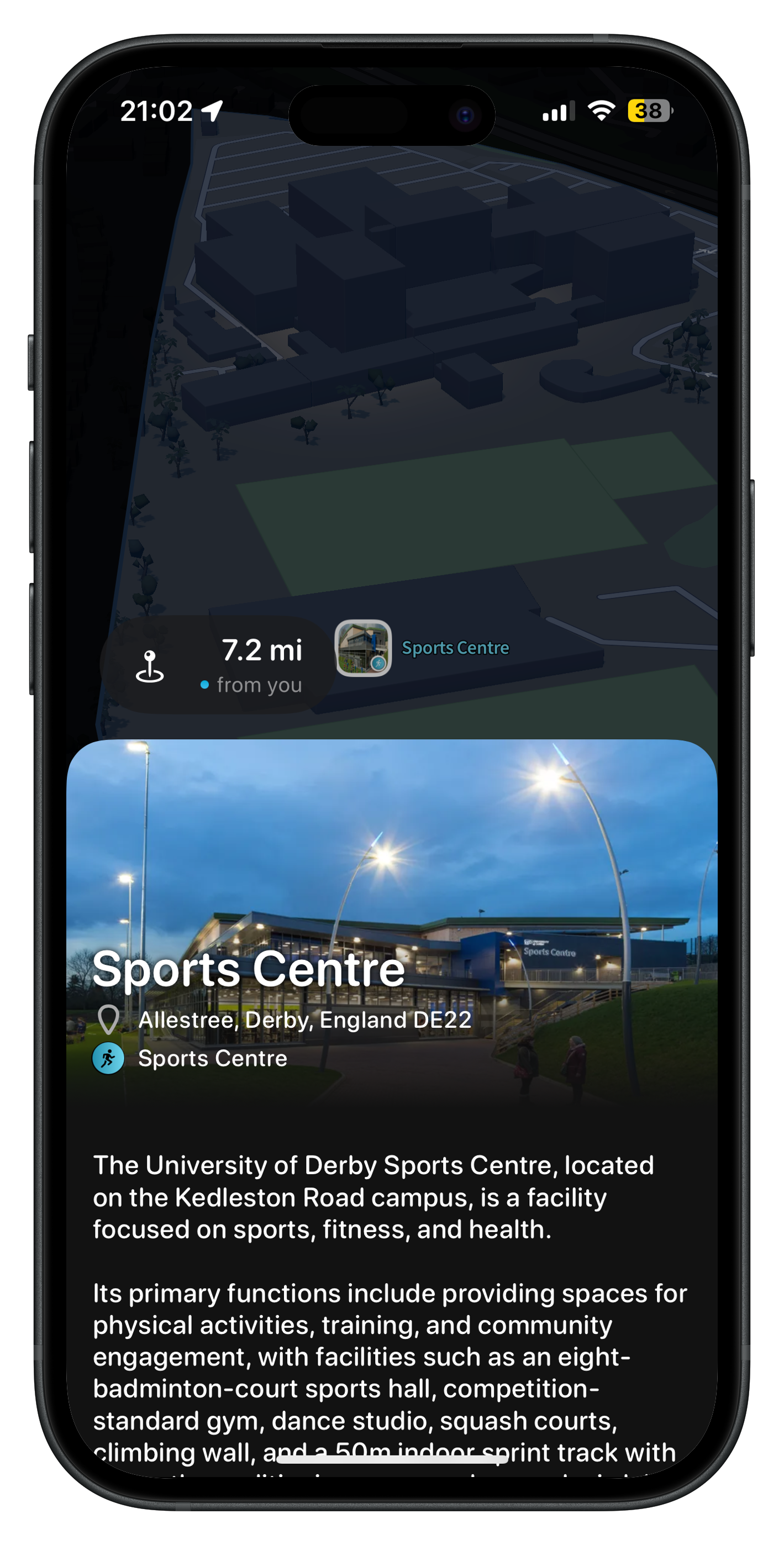Open the Sports Centre map marker thumbnail
Viewport: 784px width, 1545px height.
363,648
